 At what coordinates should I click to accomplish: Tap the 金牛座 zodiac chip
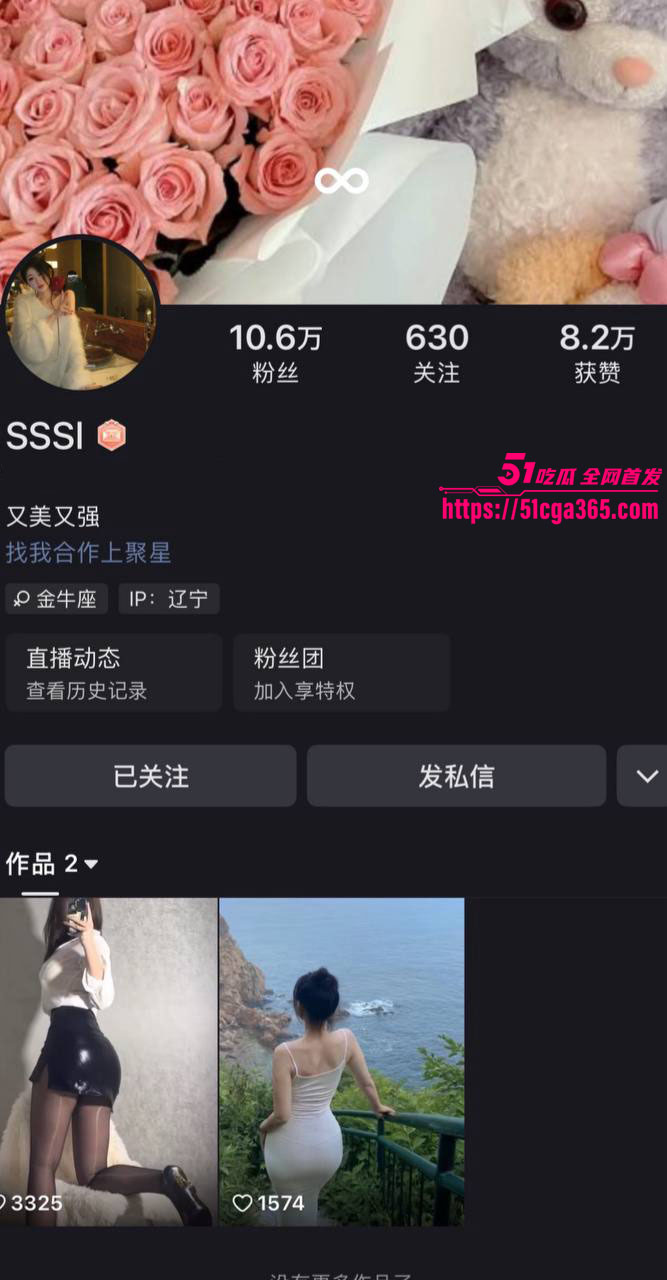tap(56, 599)
